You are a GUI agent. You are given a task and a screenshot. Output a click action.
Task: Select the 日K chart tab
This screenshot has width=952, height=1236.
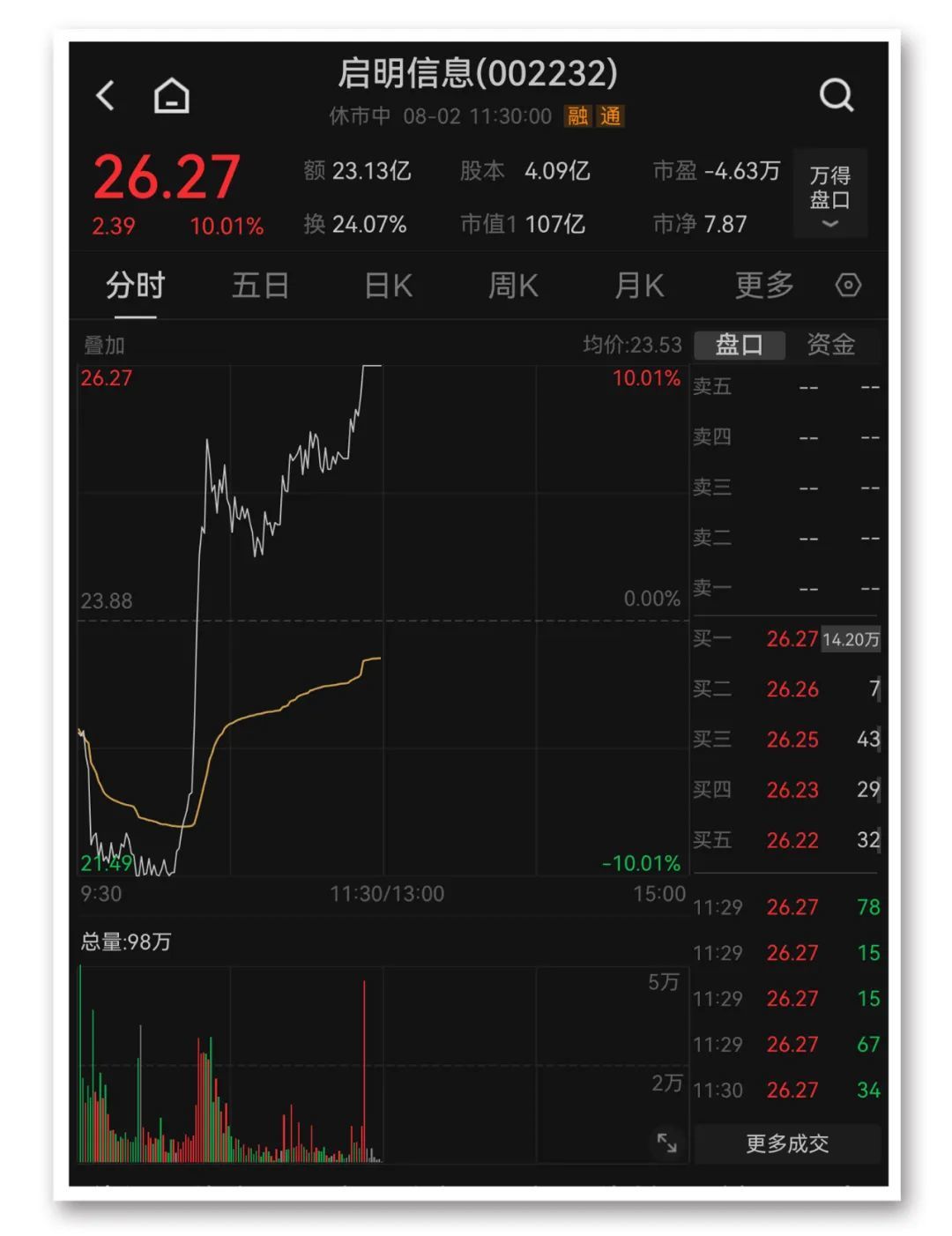click(388, 286)
